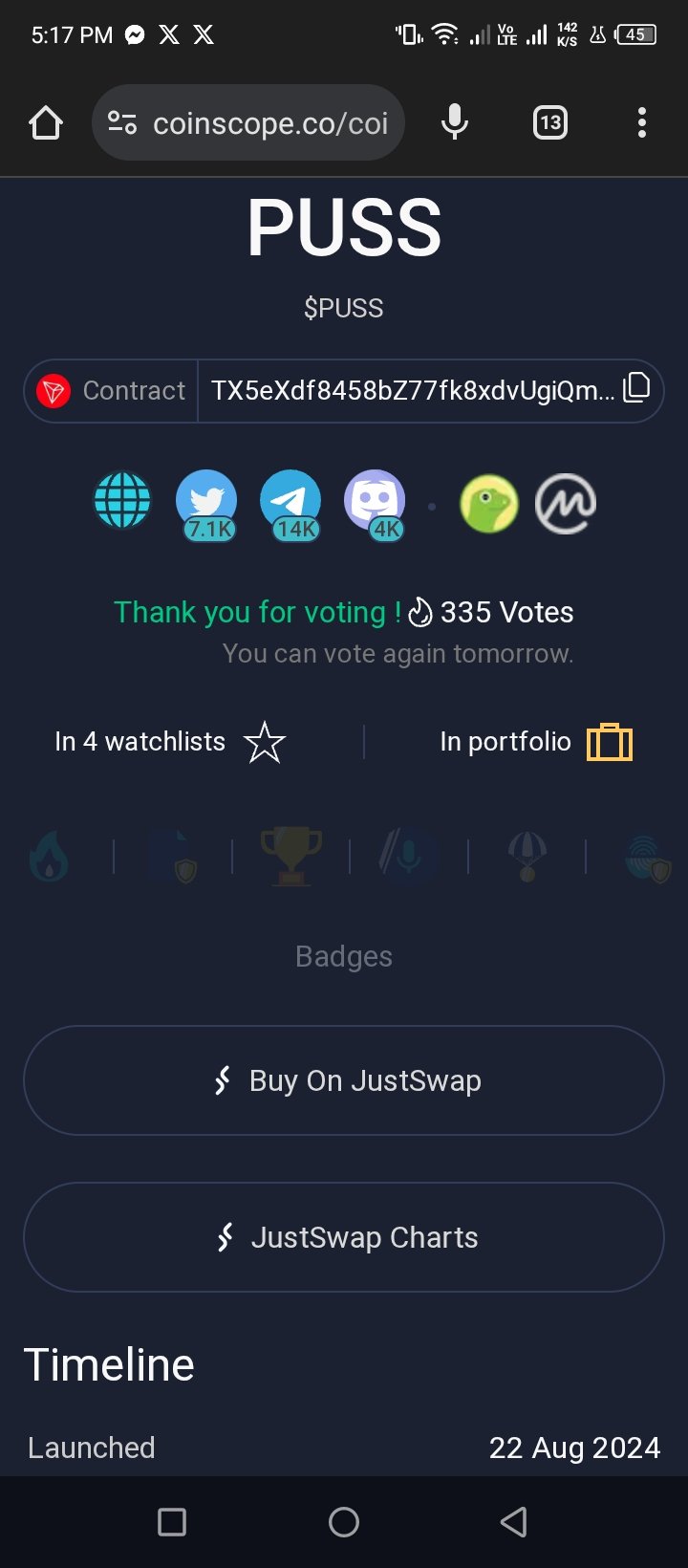
Task: Open the CoinMarketCap listing icon
Action: tap(566, 504)
